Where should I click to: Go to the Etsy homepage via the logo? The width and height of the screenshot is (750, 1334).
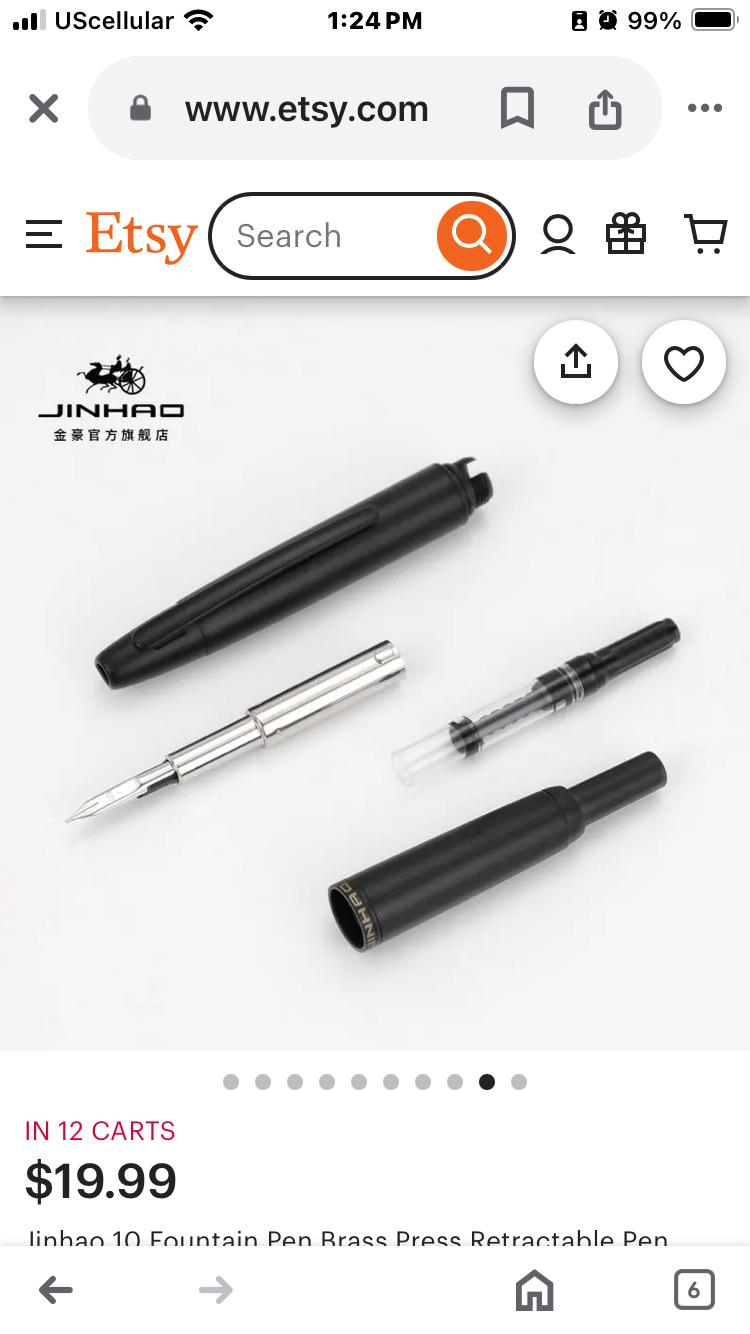(141, 235)
